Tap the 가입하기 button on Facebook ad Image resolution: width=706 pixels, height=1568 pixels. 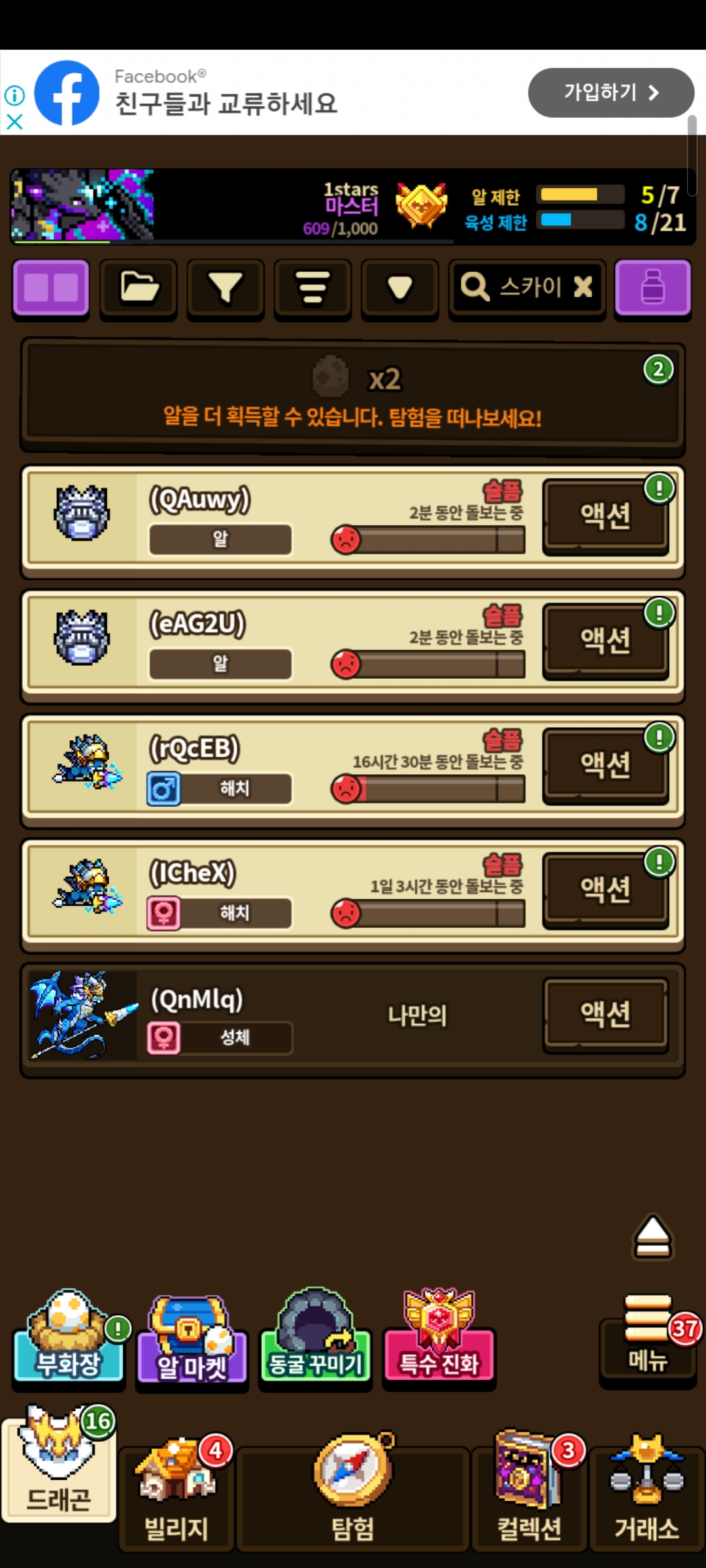611,93
